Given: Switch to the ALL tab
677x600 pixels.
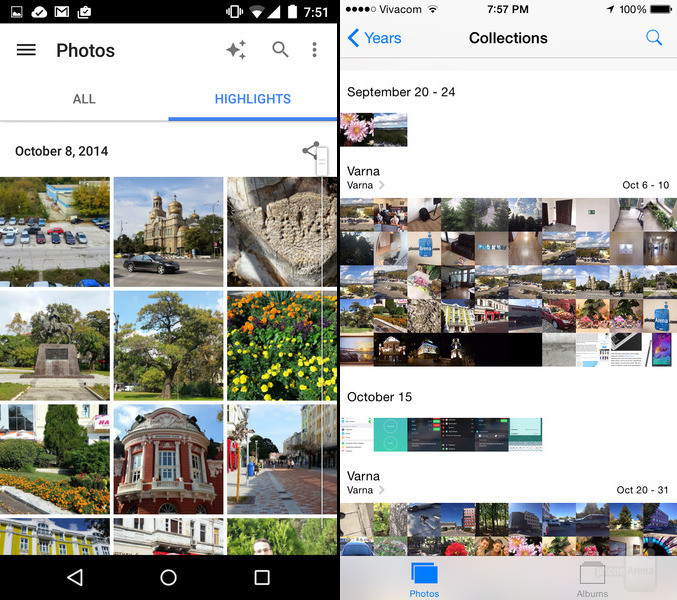Looking at the screenshot, I should [84, 99].
